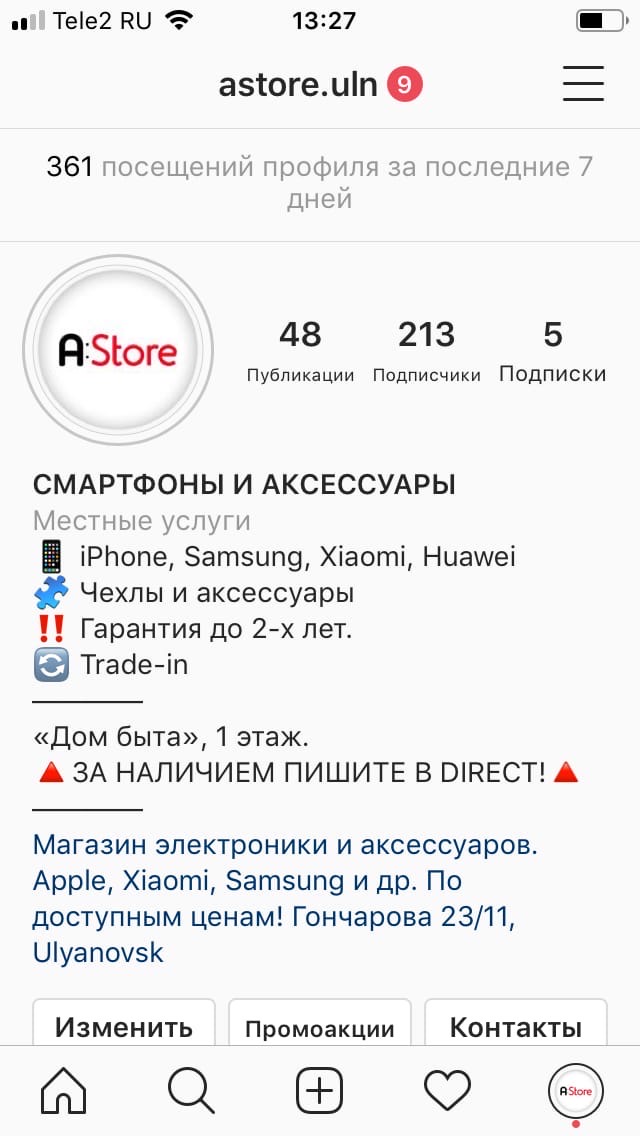Open the astore.uln account switcher

pyautogui.click(x=298, y=85)
